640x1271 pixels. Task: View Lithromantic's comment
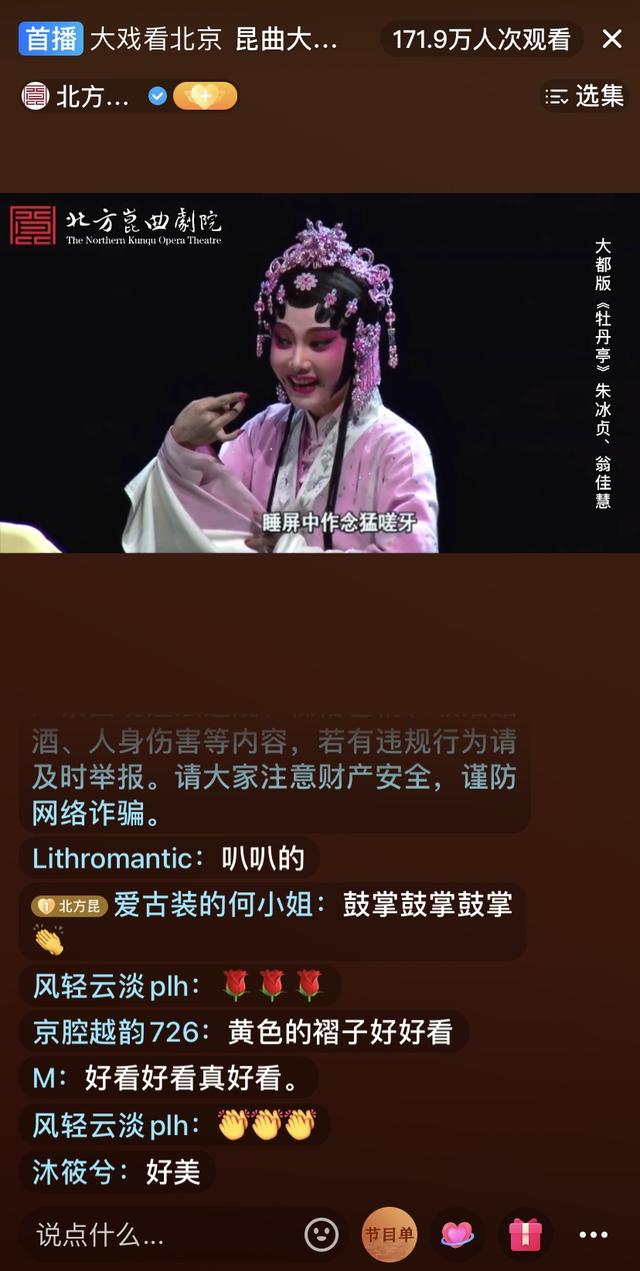[x=168, y=858]
